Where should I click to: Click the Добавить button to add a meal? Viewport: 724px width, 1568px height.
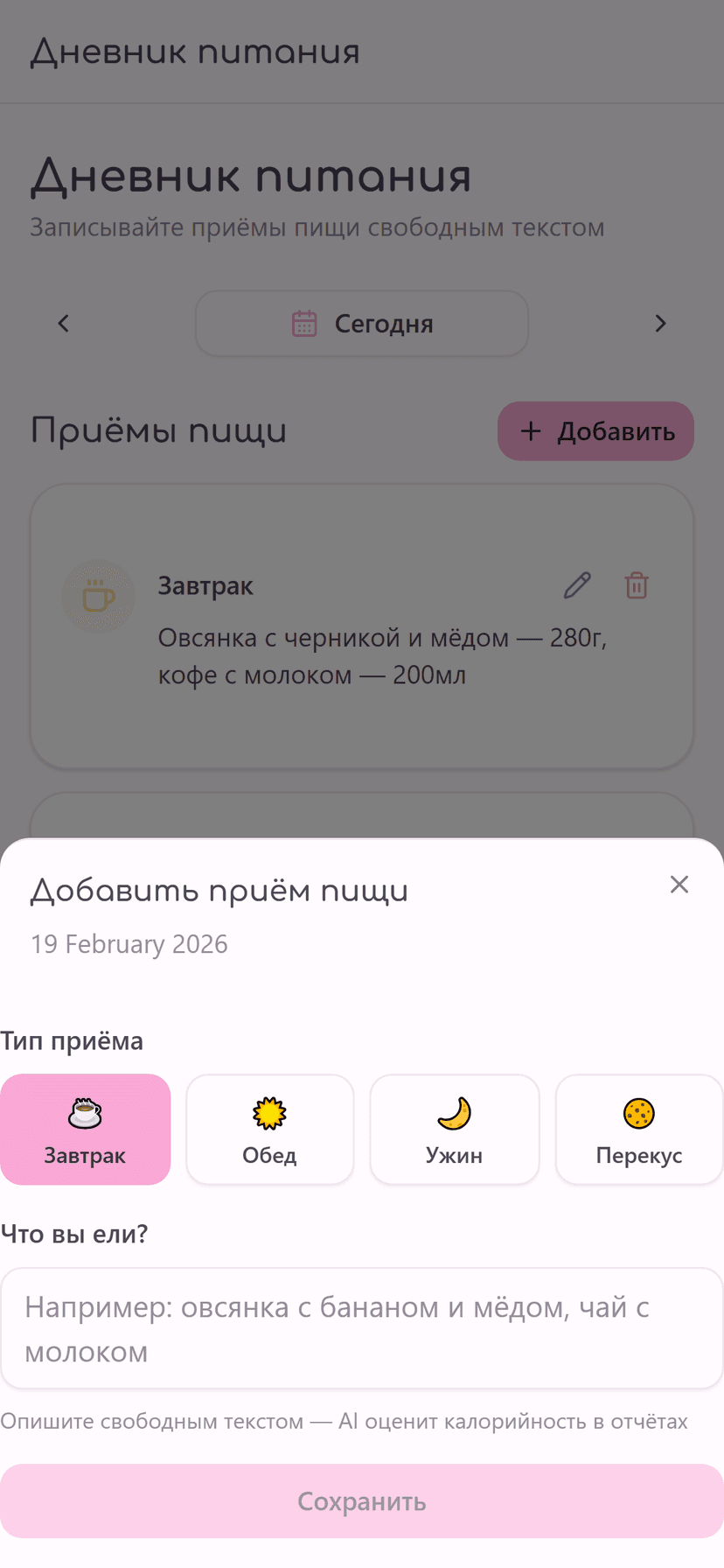595,430
